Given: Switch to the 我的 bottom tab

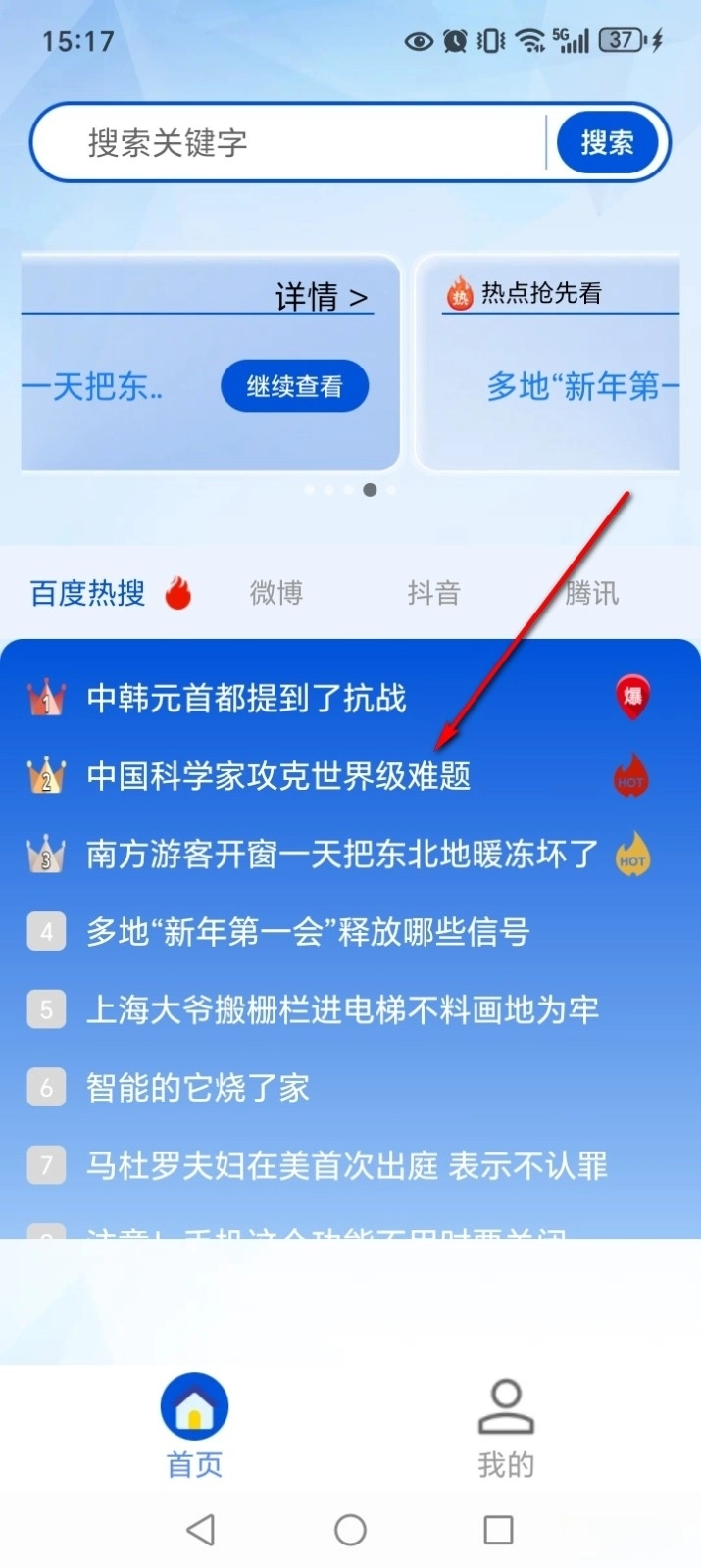Looking at the screenshot, I should pyautogui.click(x=506, y=1426).
